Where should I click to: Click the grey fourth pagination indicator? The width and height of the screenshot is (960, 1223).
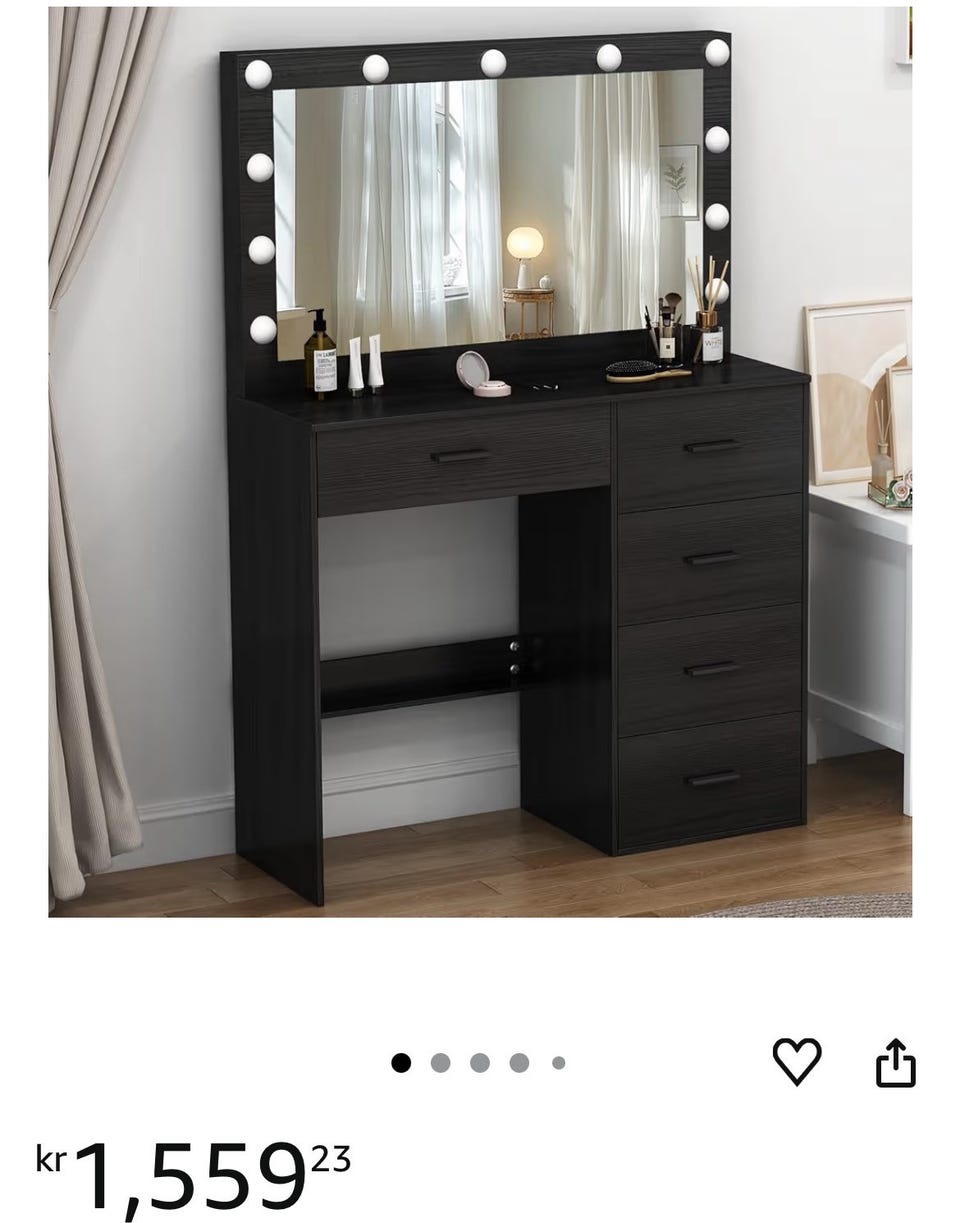click(x=519, y=1063)
